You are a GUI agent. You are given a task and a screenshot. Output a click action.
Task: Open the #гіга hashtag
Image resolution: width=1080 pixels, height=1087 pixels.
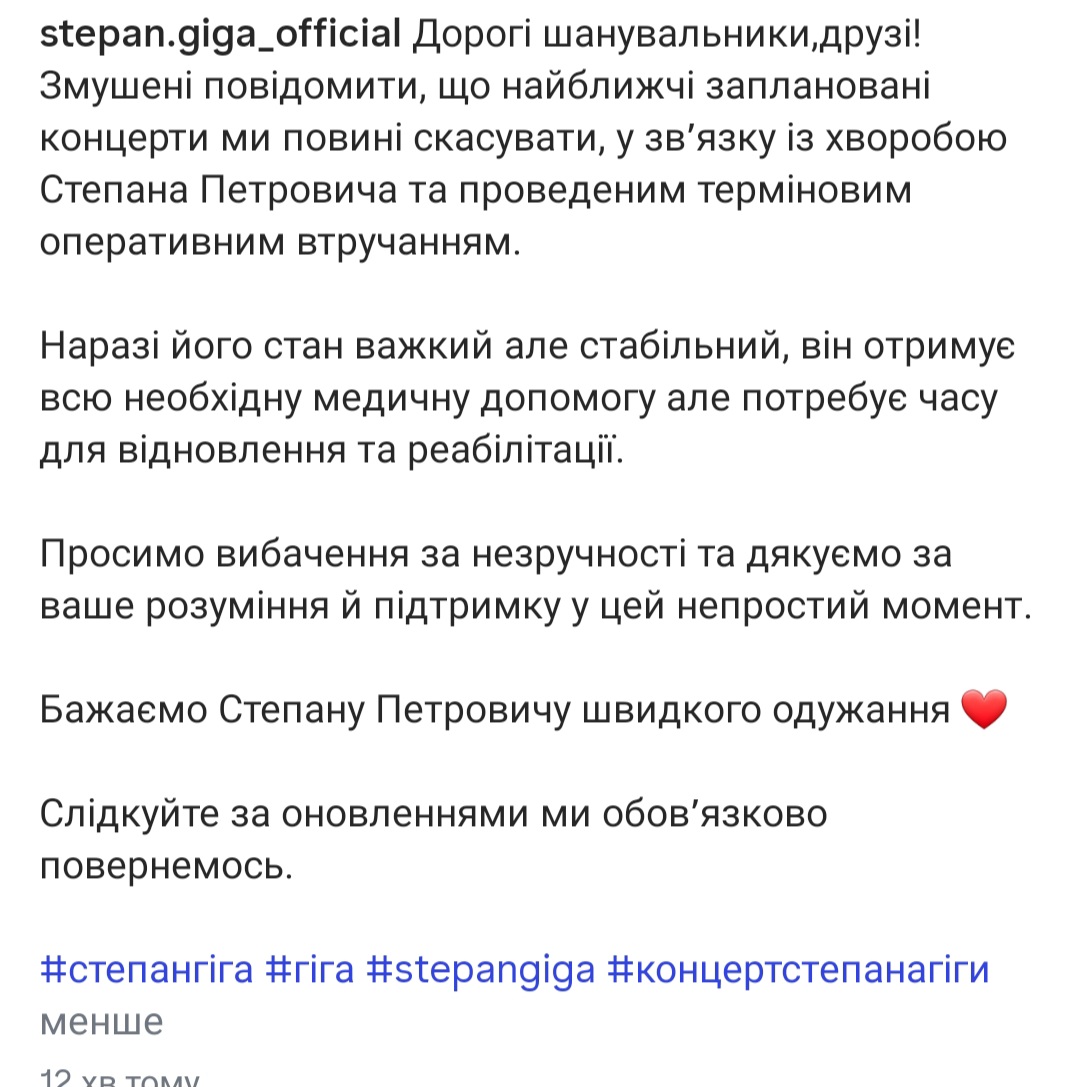coord(310,969)
